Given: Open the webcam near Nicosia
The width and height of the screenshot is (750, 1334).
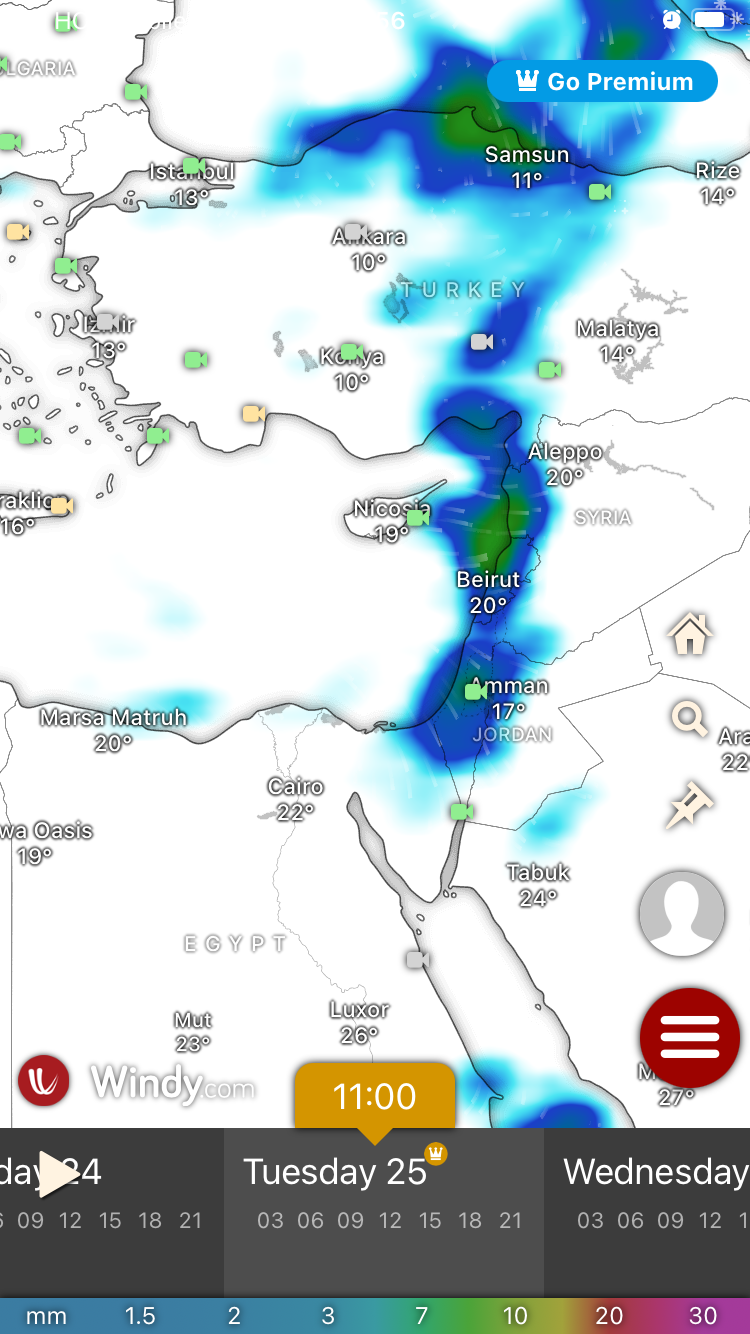Looking at the screenshot, I should (418, 517).
